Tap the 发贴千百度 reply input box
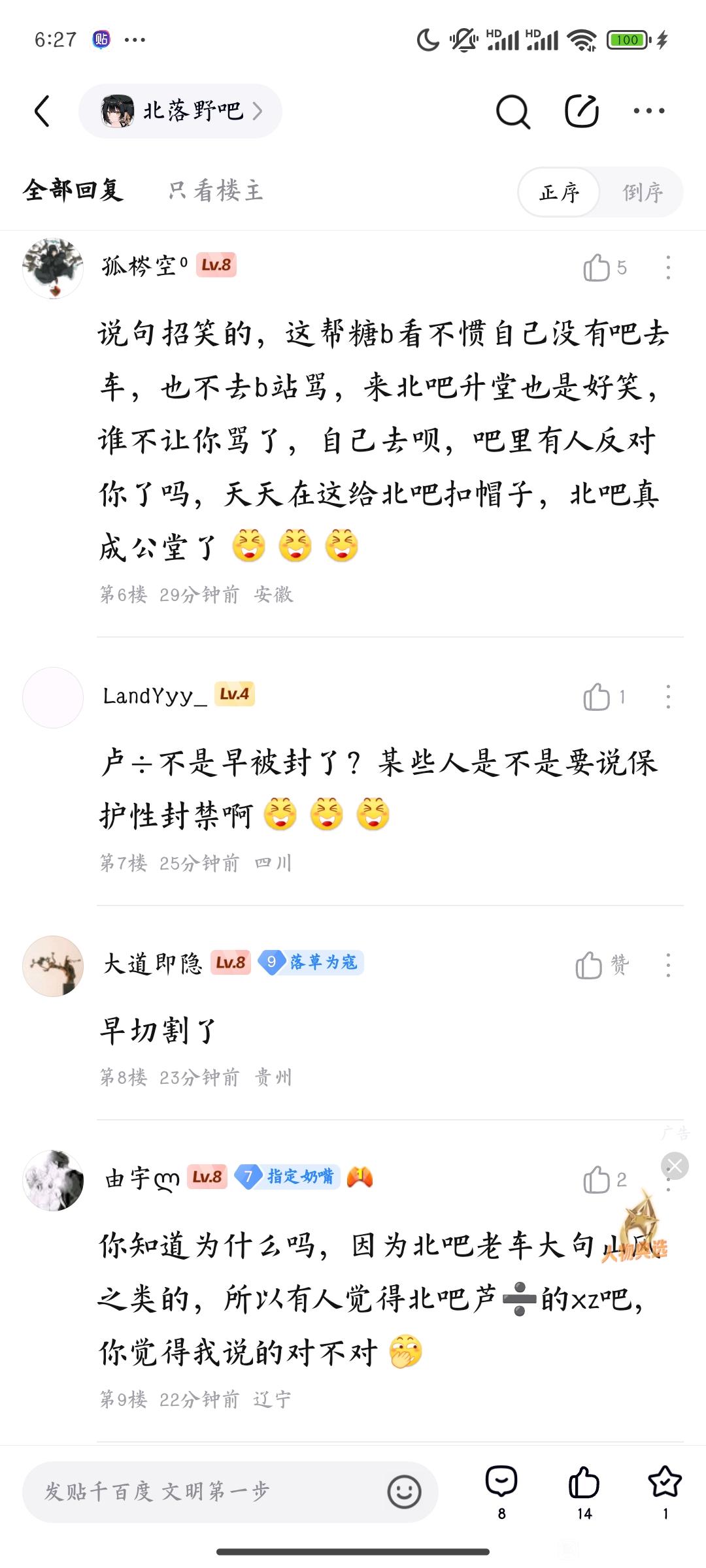Viewport: 706px width, 1568px height. (x=203, y=1492)
